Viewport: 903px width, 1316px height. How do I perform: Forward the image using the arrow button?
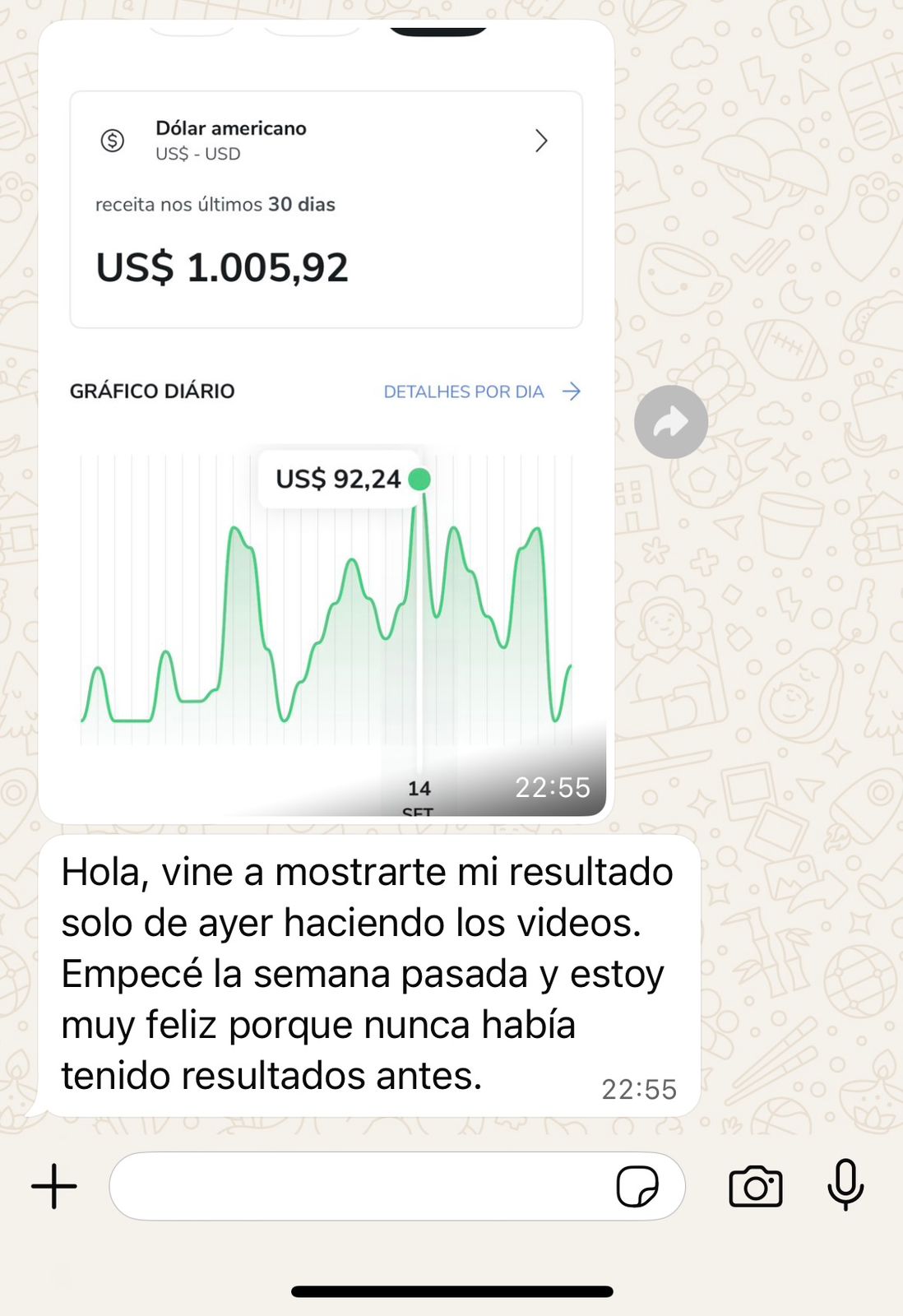pos(670,422)
